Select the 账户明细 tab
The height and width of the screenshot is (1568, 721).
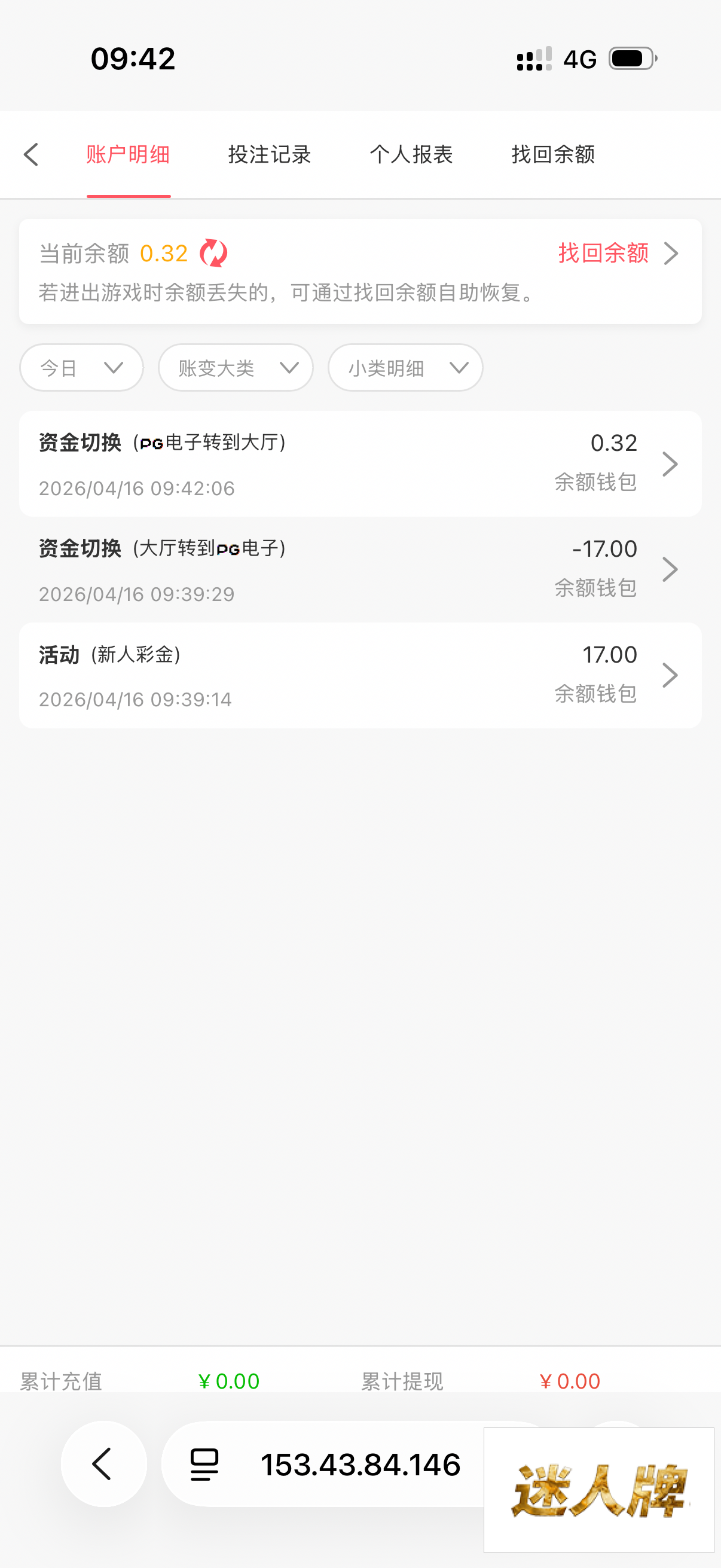pyautogui.click(x=129, y=155)
